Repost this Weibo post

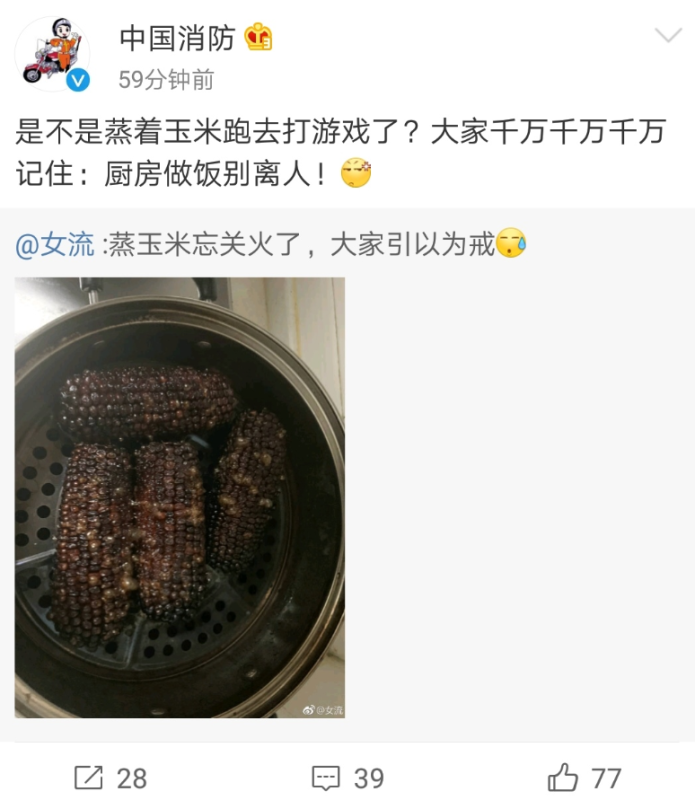[x=110, y=777]
